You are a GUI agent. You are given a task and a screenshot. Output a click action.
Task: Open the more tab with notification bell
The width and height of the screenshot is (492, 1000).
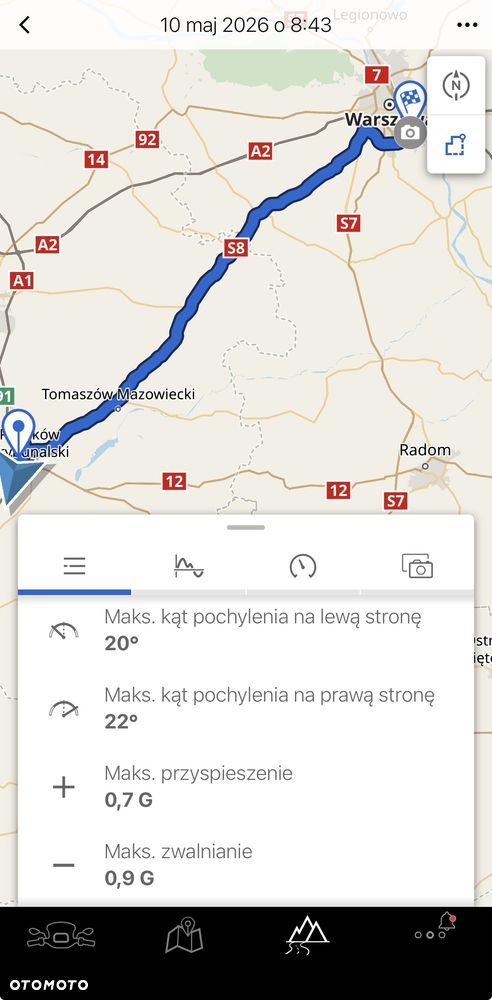[x=435, y=927]
